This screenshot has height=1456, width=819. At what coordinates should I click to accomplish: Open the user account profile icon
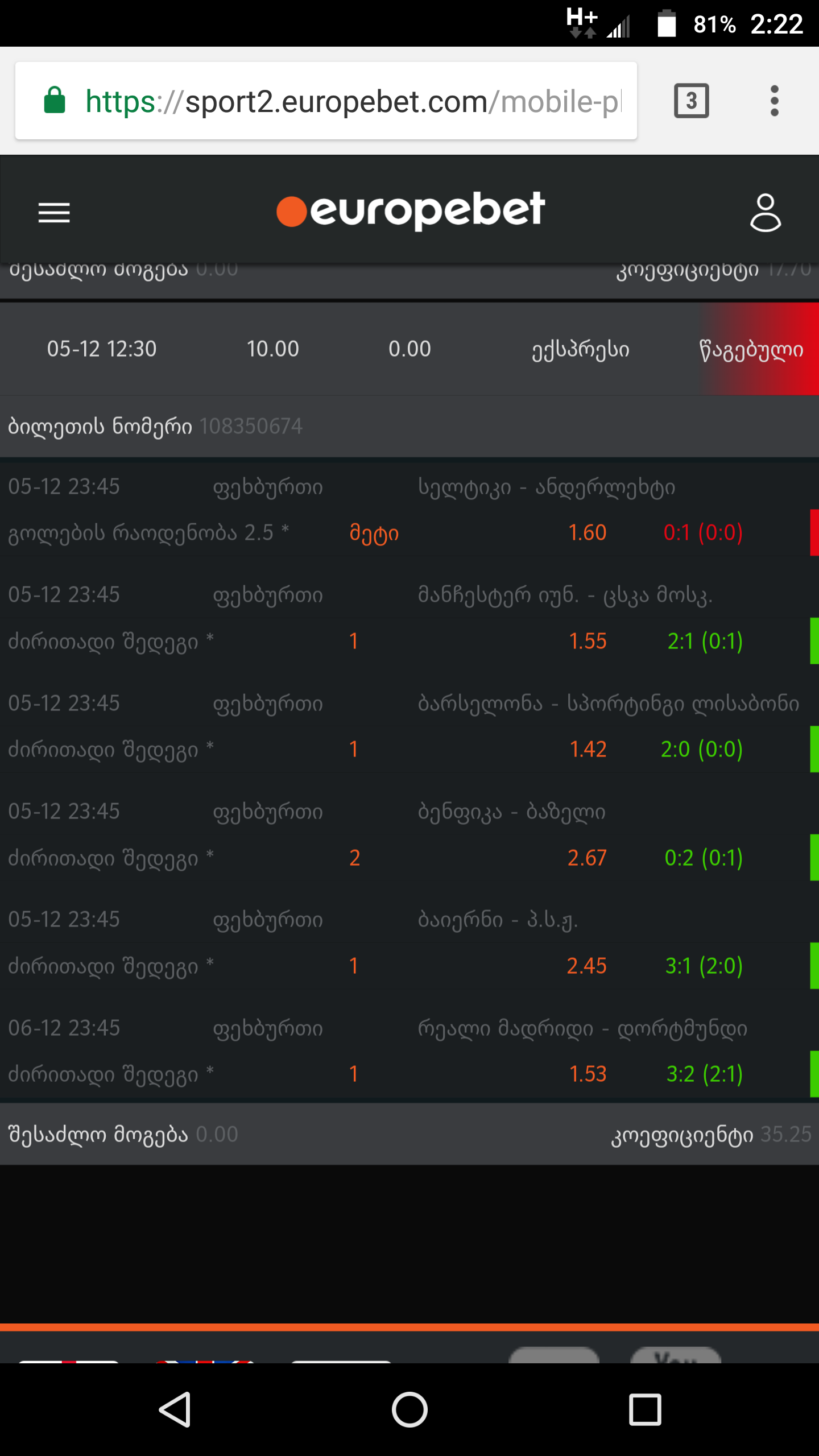coord(765,213)
